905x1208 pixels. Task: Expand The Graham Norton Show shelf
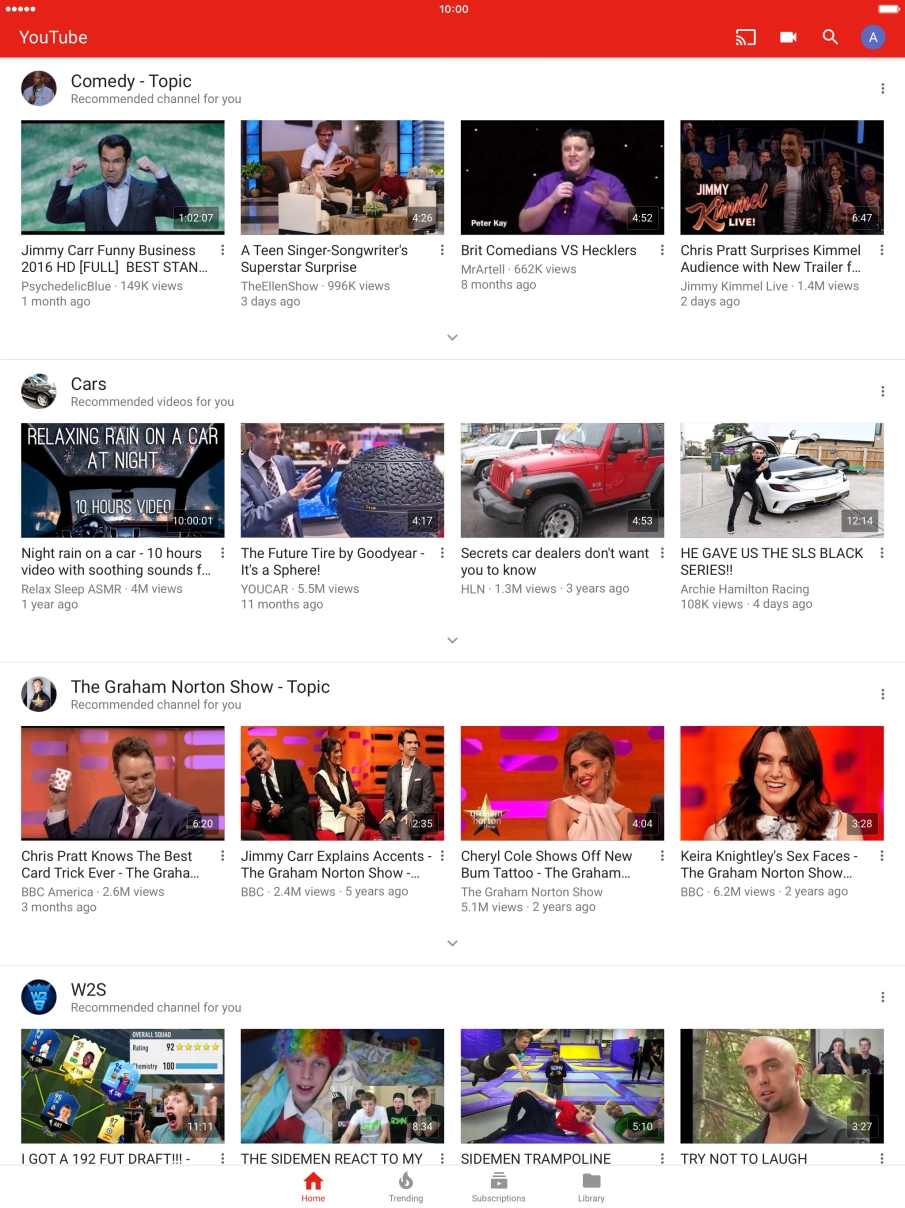[452, 943]
